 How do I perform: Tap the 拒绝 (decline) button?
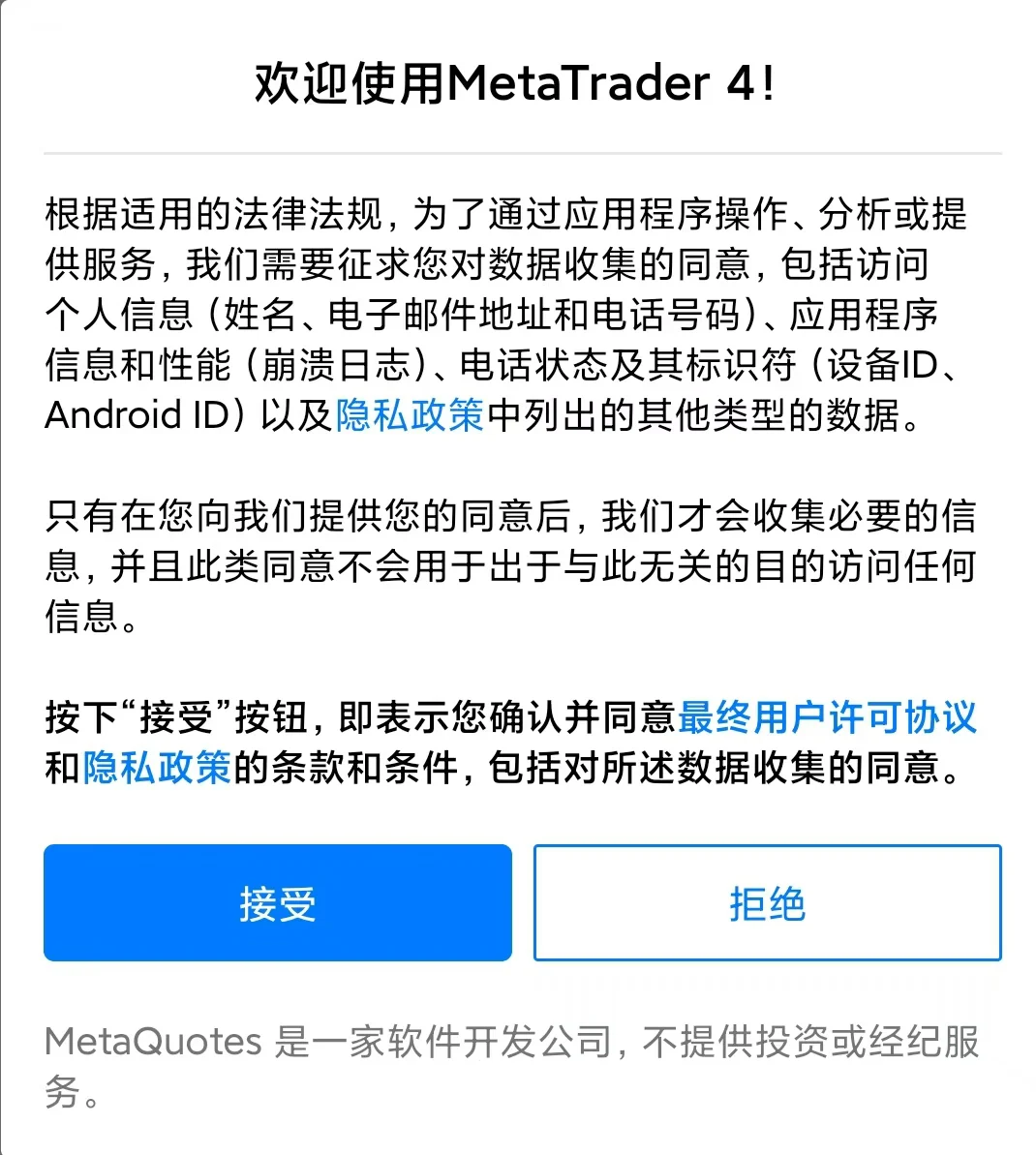[767, 902]
